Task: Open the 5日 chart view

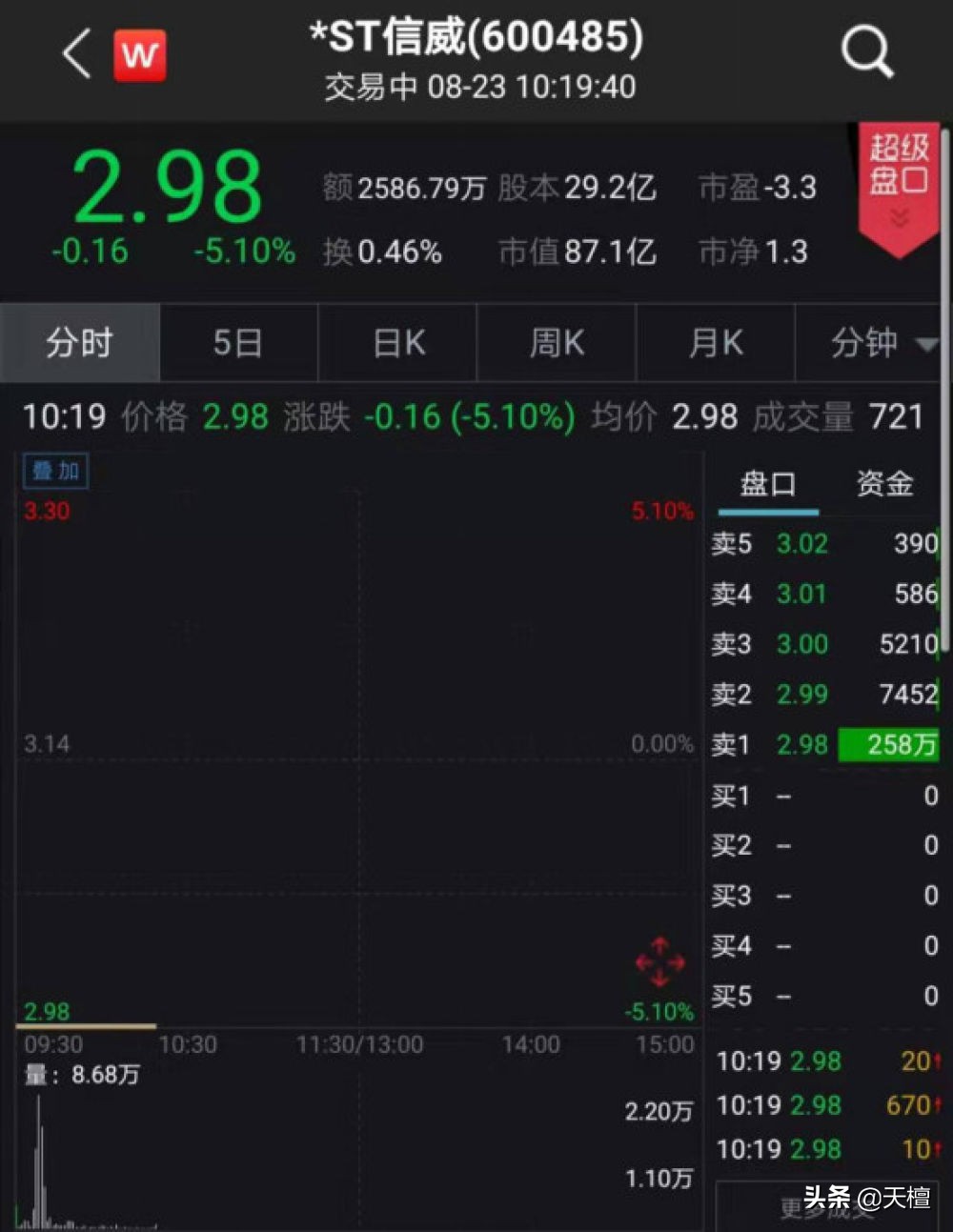Action: [x=238, y=343]
